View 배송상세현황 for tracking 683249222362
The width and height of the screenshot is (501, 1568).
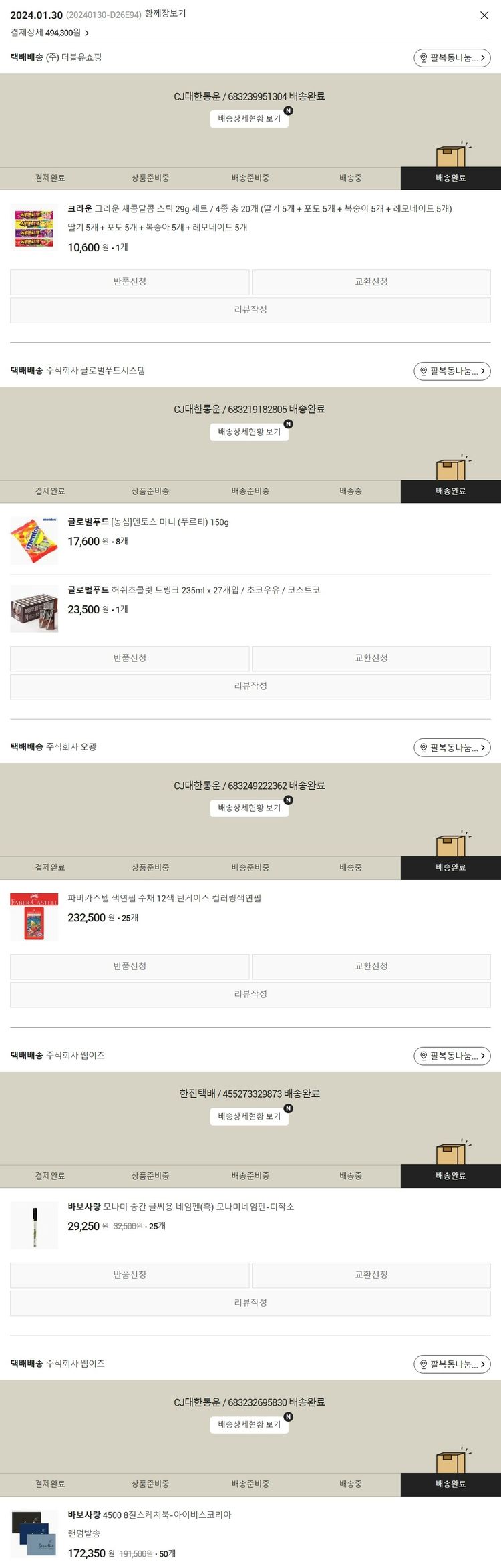[249, 808]
